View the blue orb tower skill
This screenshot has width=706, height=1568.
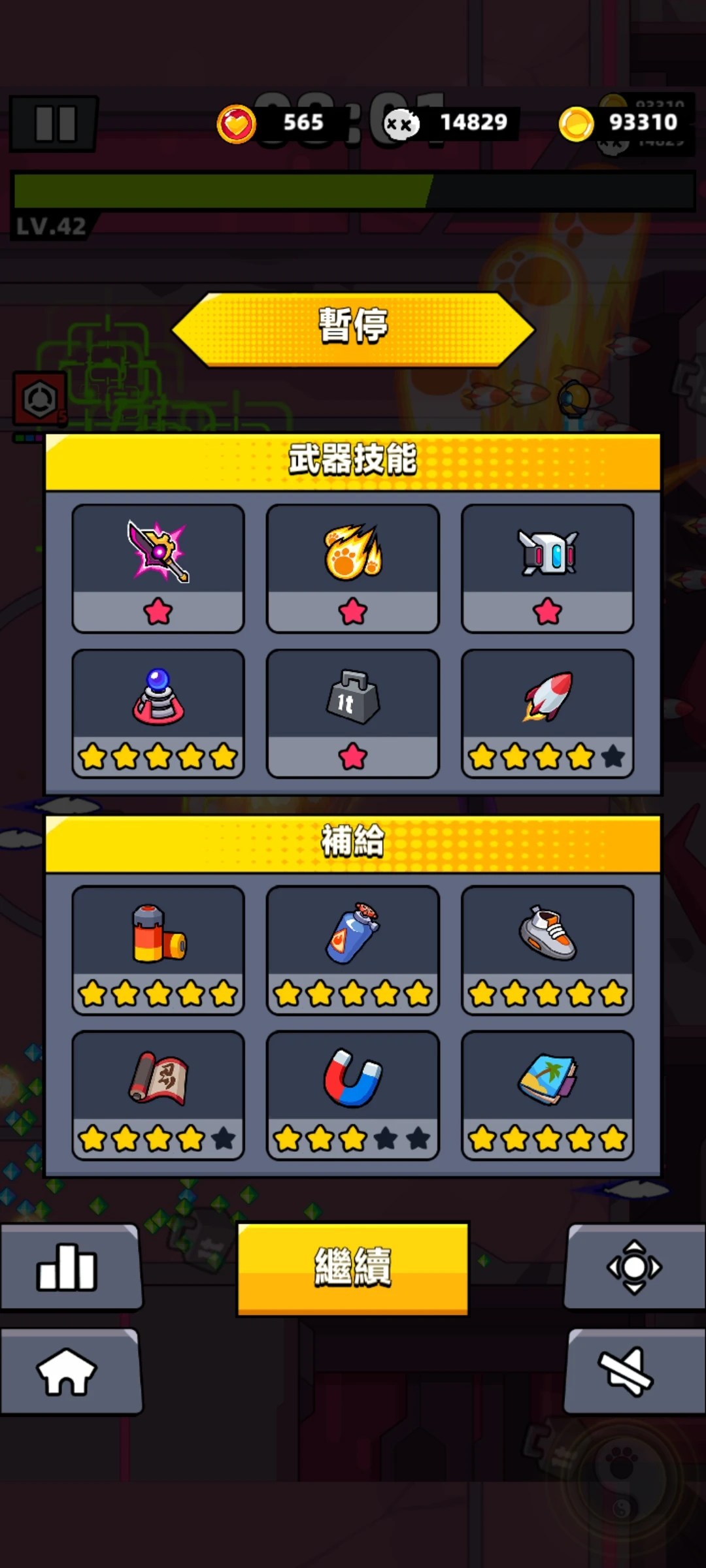click(x=158, y=713)
